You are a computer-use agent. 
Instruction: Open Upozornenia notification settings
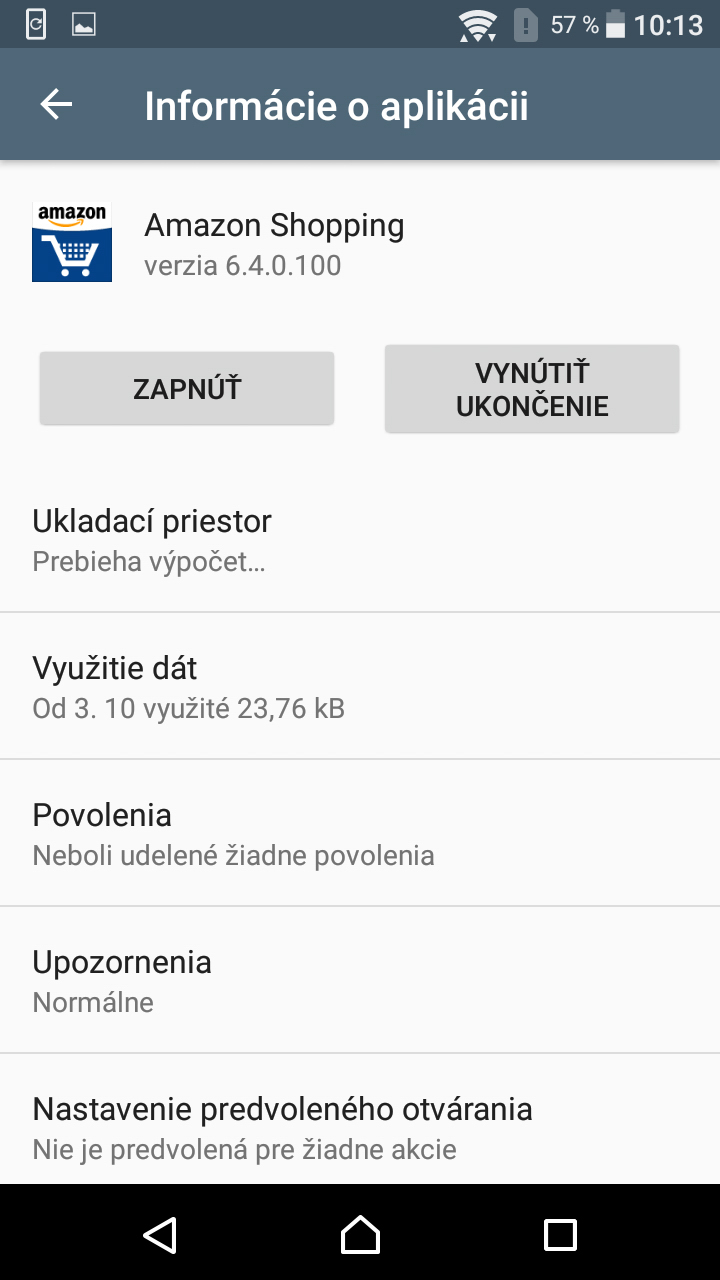coord(360,980)
